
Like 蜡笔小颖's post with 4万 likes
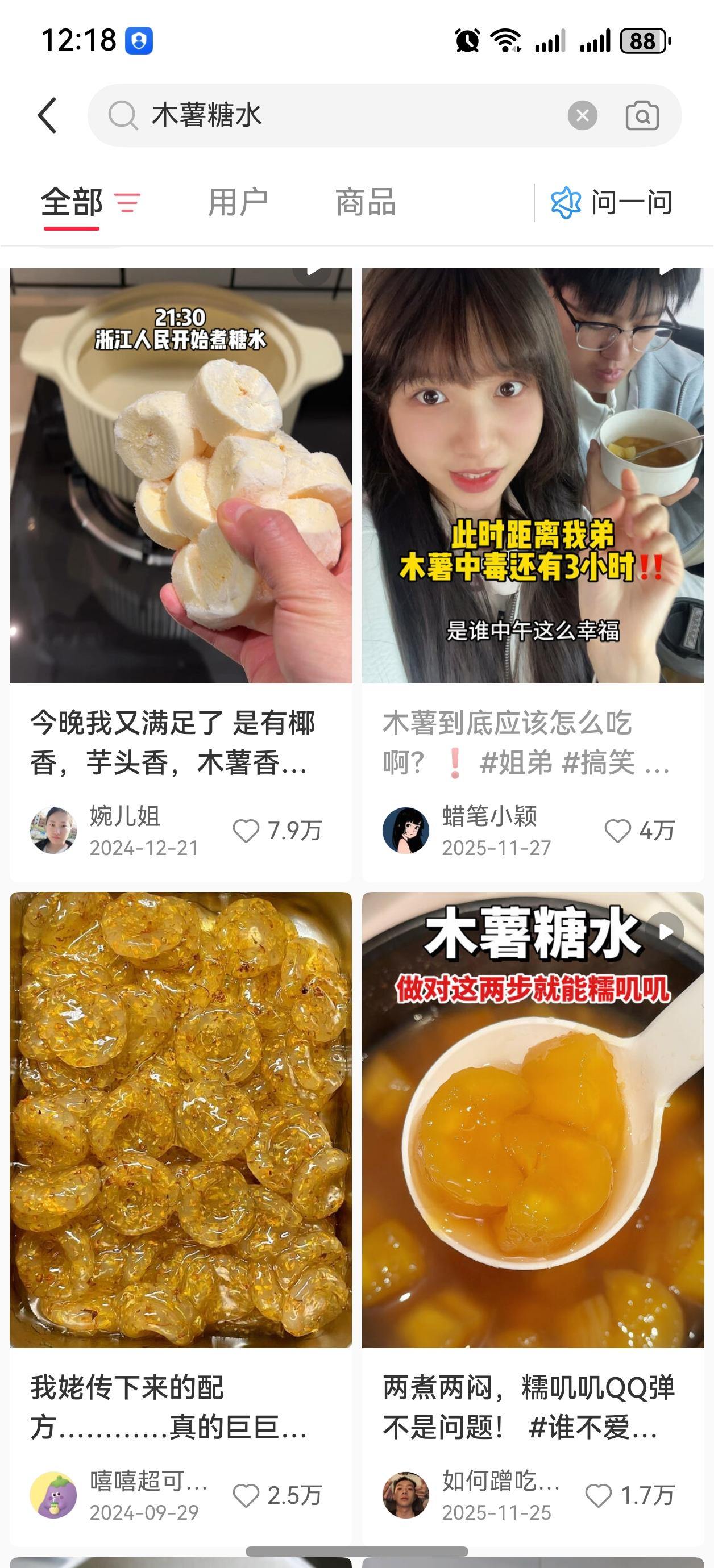click(x=617, y=831)
